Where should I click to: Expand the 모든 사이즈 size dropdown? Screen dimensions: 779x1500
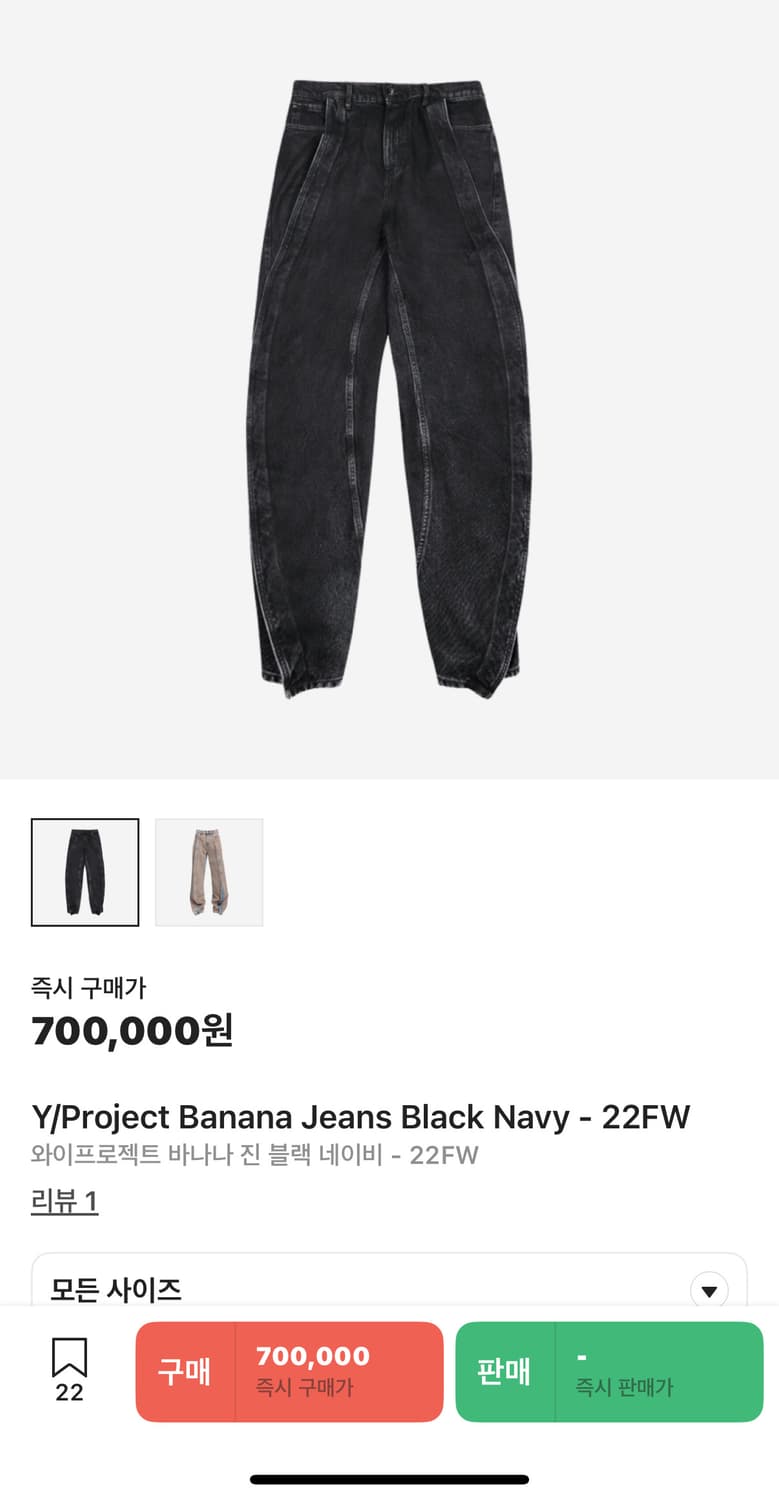(x=708, y=1290)
